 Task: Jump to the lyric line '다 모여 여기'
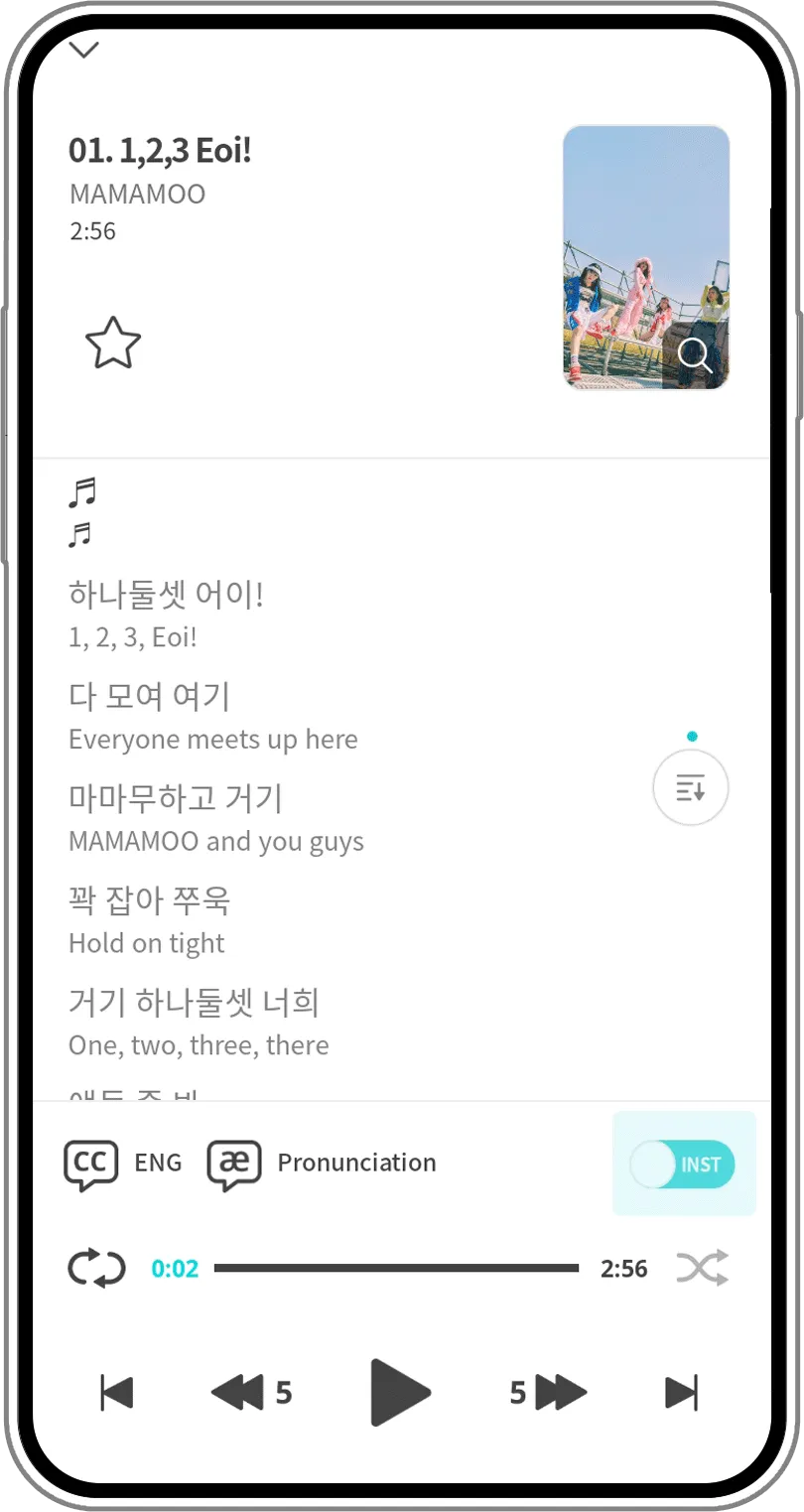(150, 697)
